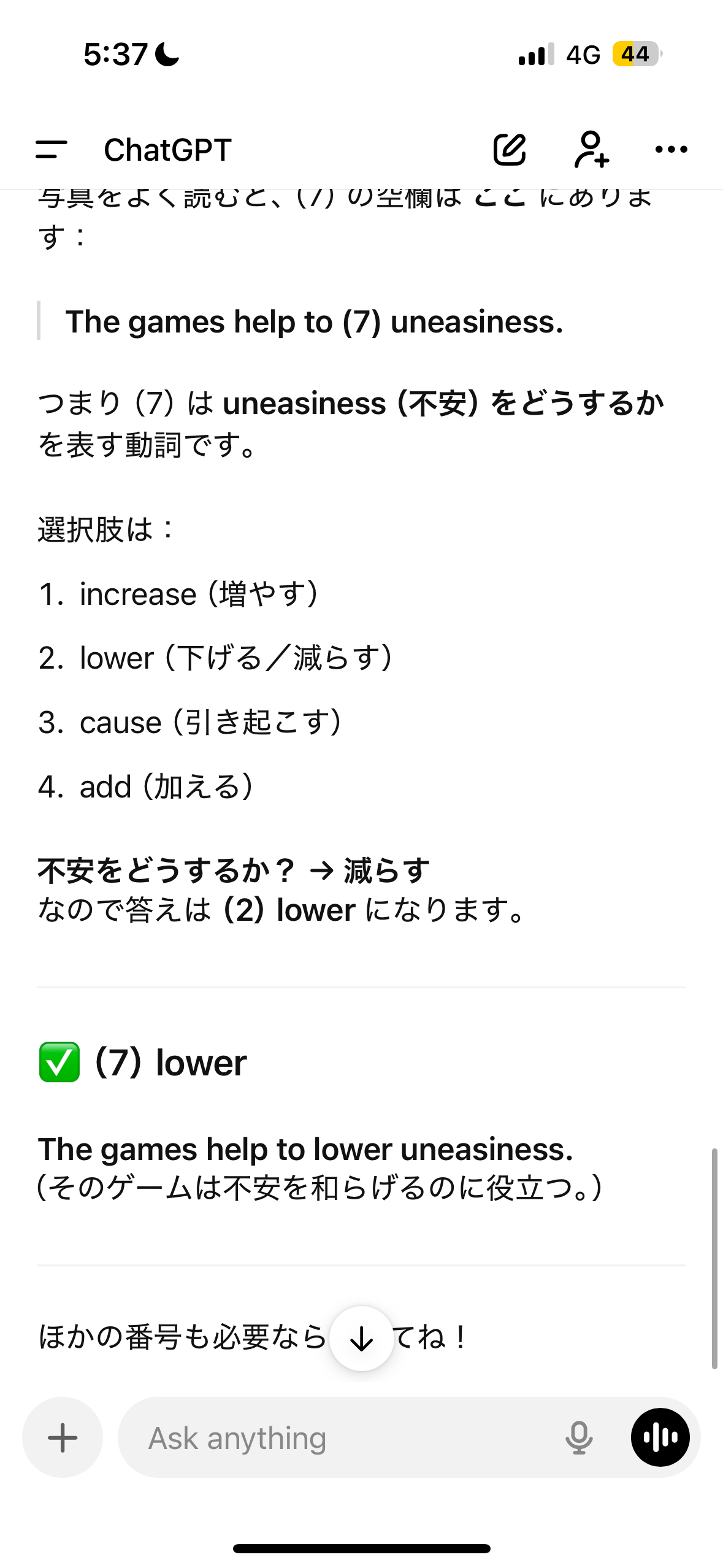Open the overflow options menu
Viewport: 723px width, 1568px height.
[671, 150]
